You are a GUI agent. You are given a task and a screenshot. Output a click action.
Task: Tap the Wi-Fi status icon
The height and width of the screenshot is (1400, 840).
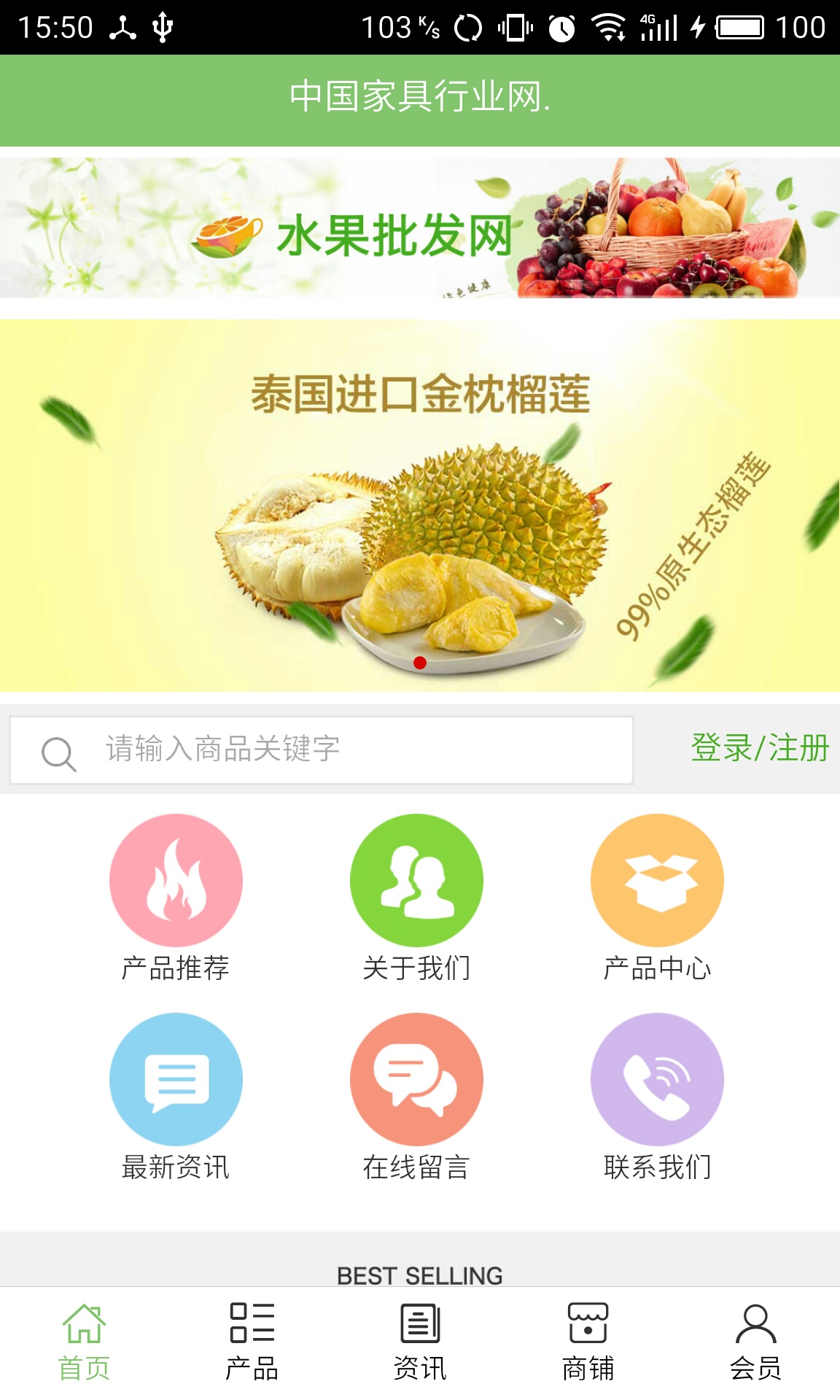pyautogui.click(x=610, y=28)
